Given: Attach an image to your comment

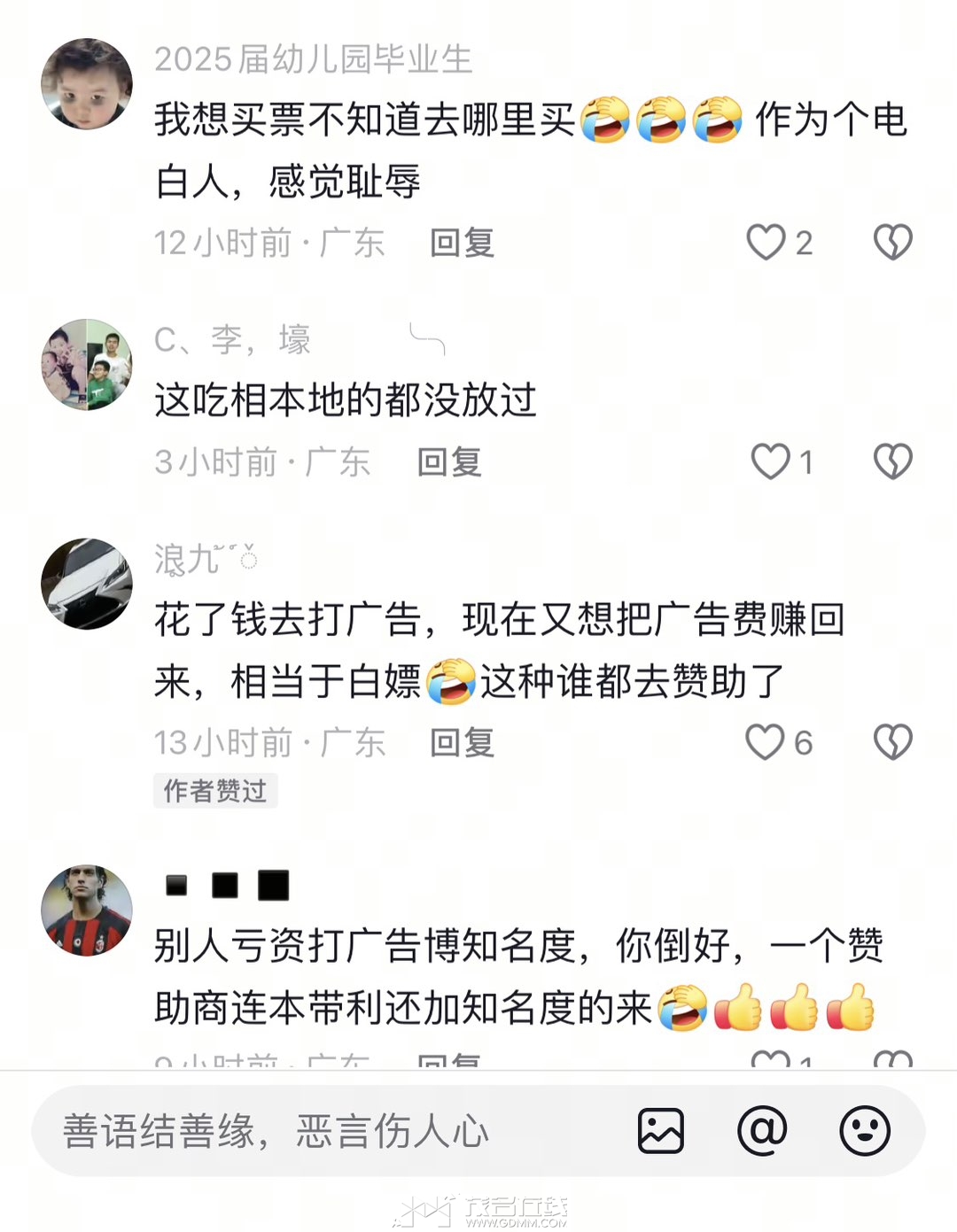Looking at the screenshot, I should 661,1130.
